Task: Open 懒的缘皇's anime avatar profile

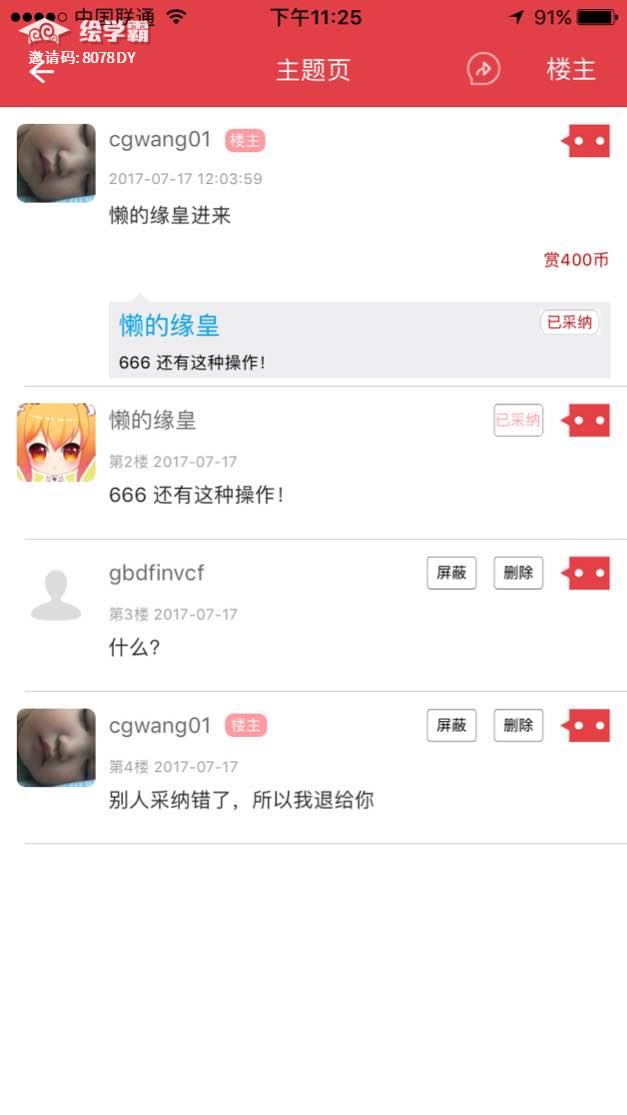Action: coord(56,442)
